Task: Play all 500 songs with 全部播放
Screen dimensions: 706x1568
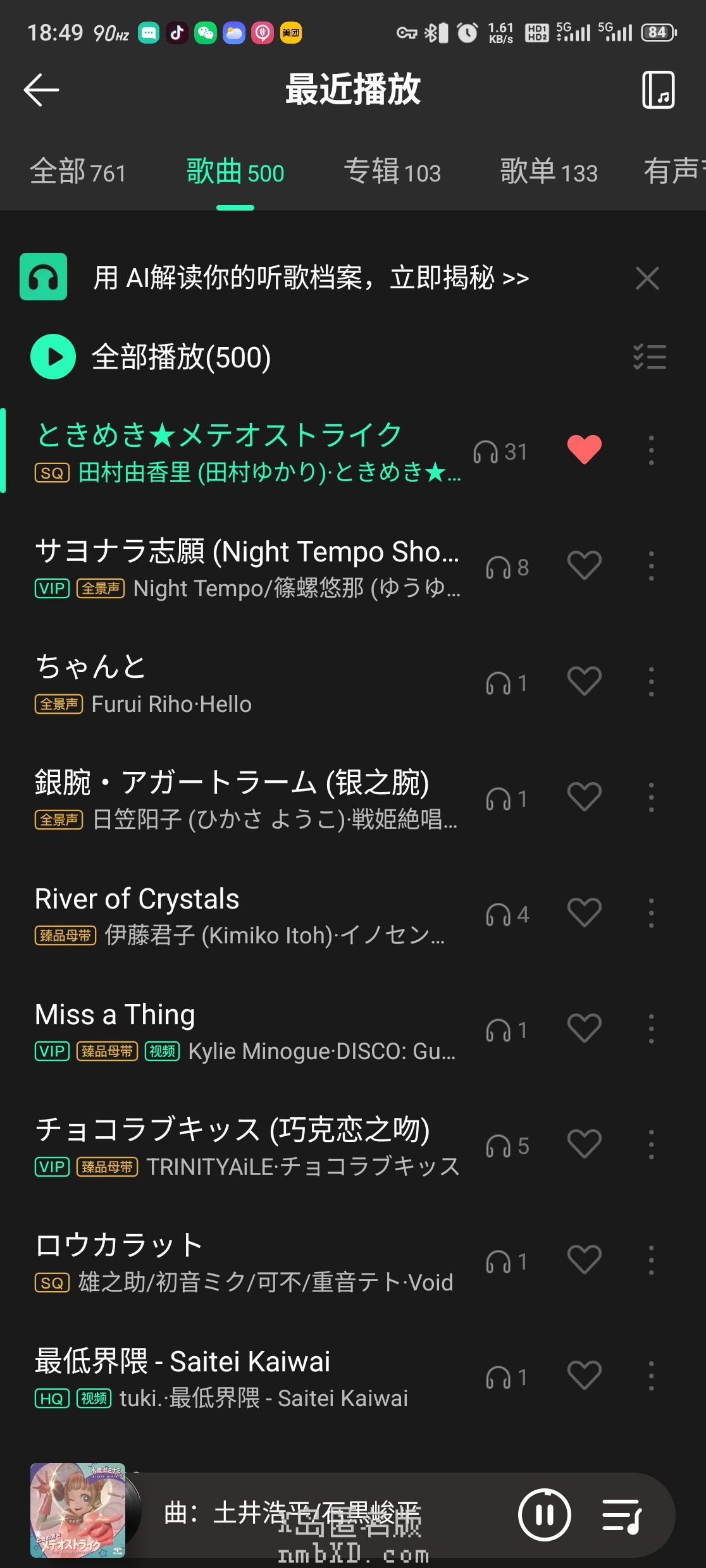Action: [x=152, y=357]
